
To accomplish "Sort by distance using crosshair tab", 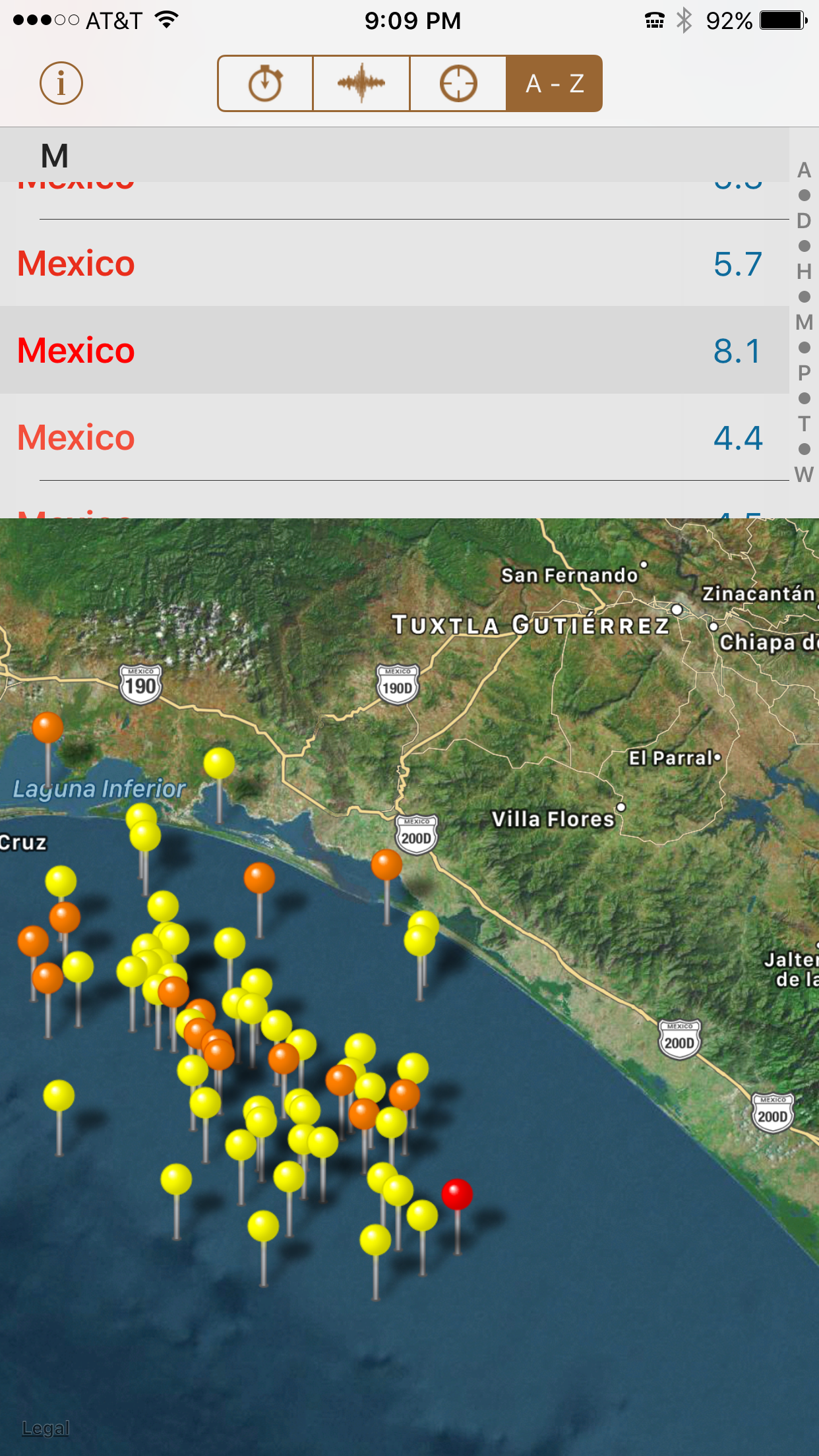I will coord(458,84).
